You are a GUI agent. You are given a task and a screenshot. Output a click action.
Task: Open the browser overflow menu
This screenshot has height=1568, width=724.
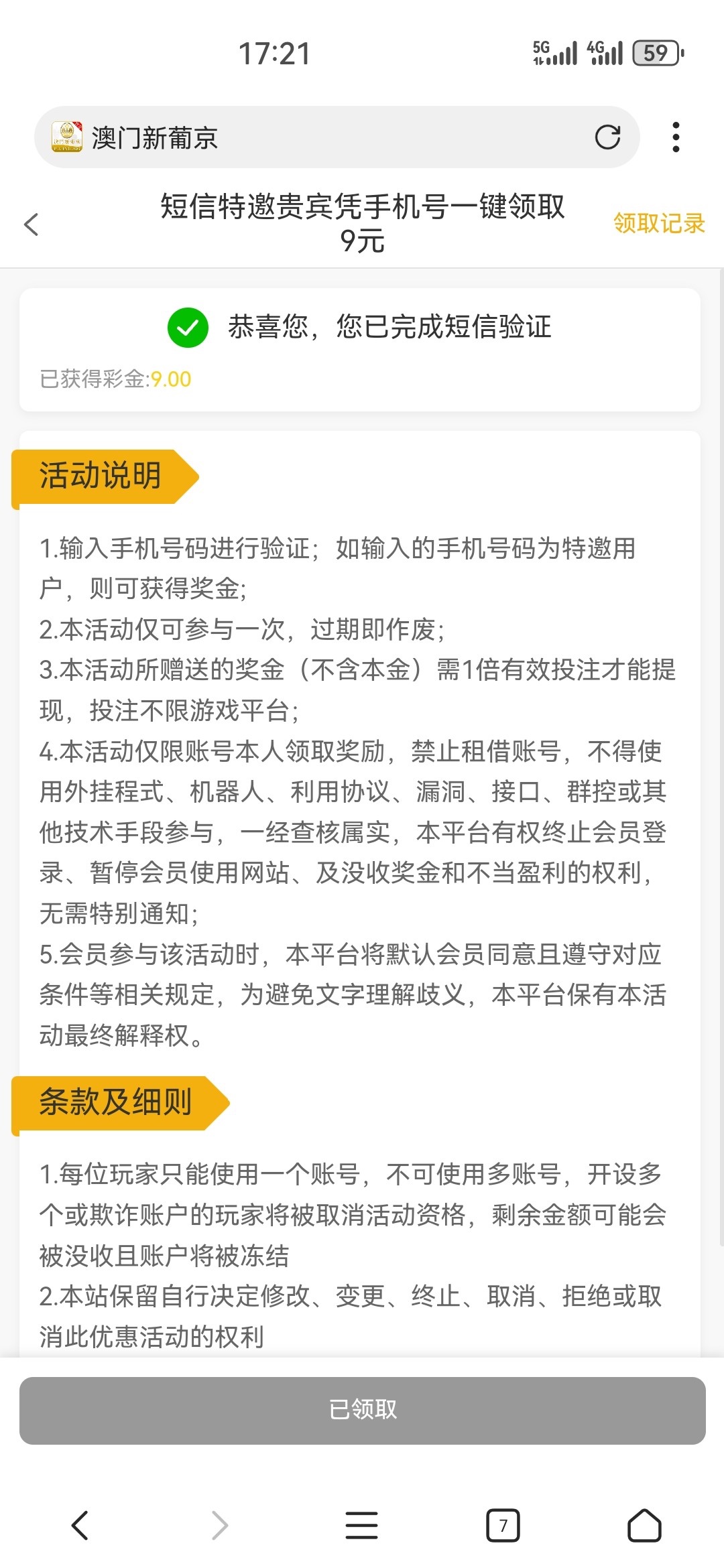click(676, 137)
